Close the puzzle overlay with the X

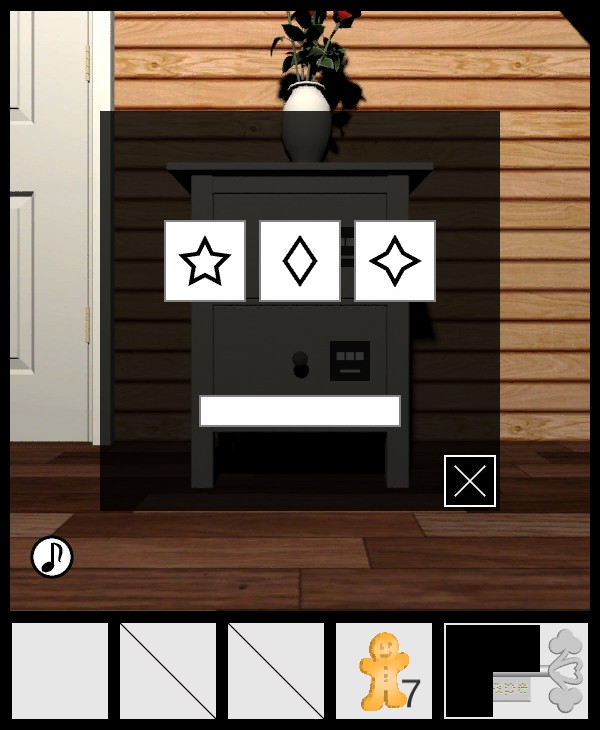pos(470,481)
